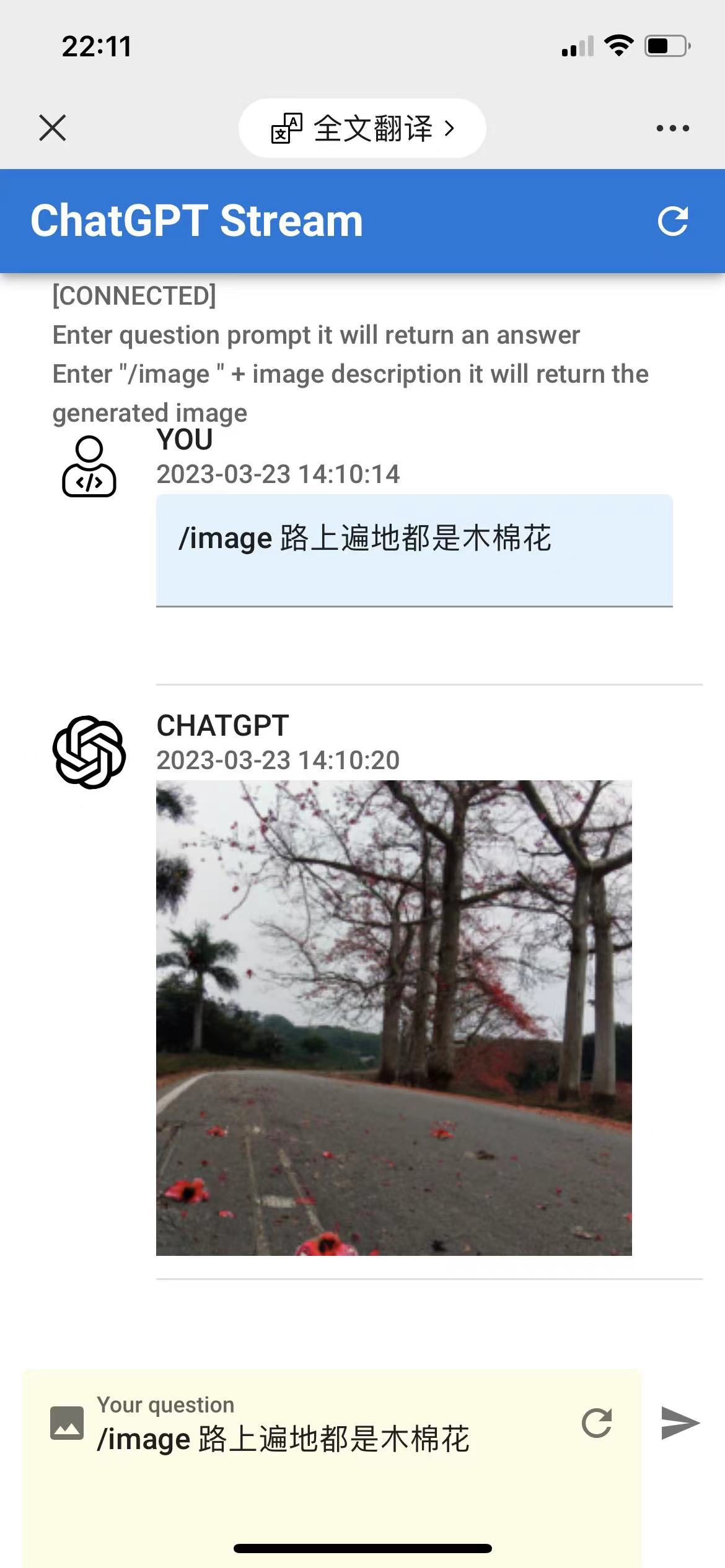Refresh the ChatGPT Stream header

tap(672, 221)
